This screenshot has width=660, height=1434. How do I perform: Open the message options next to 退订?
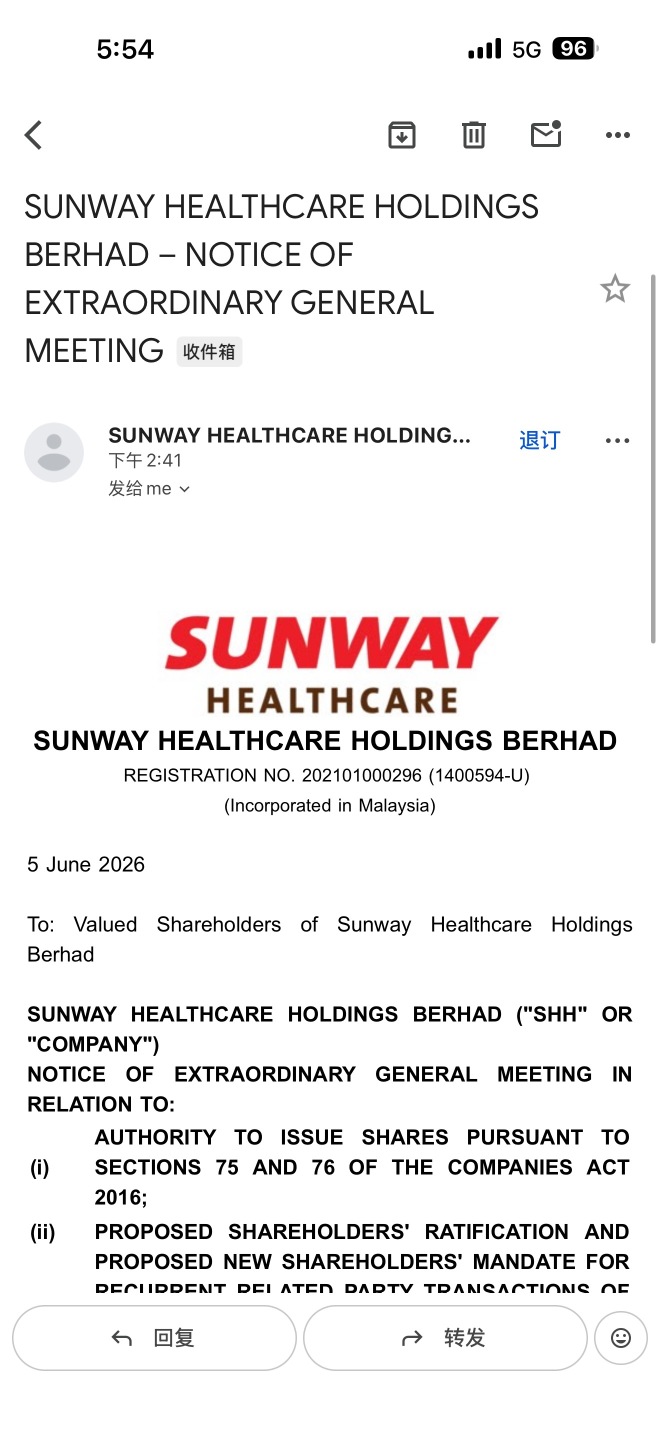(618, 440)
